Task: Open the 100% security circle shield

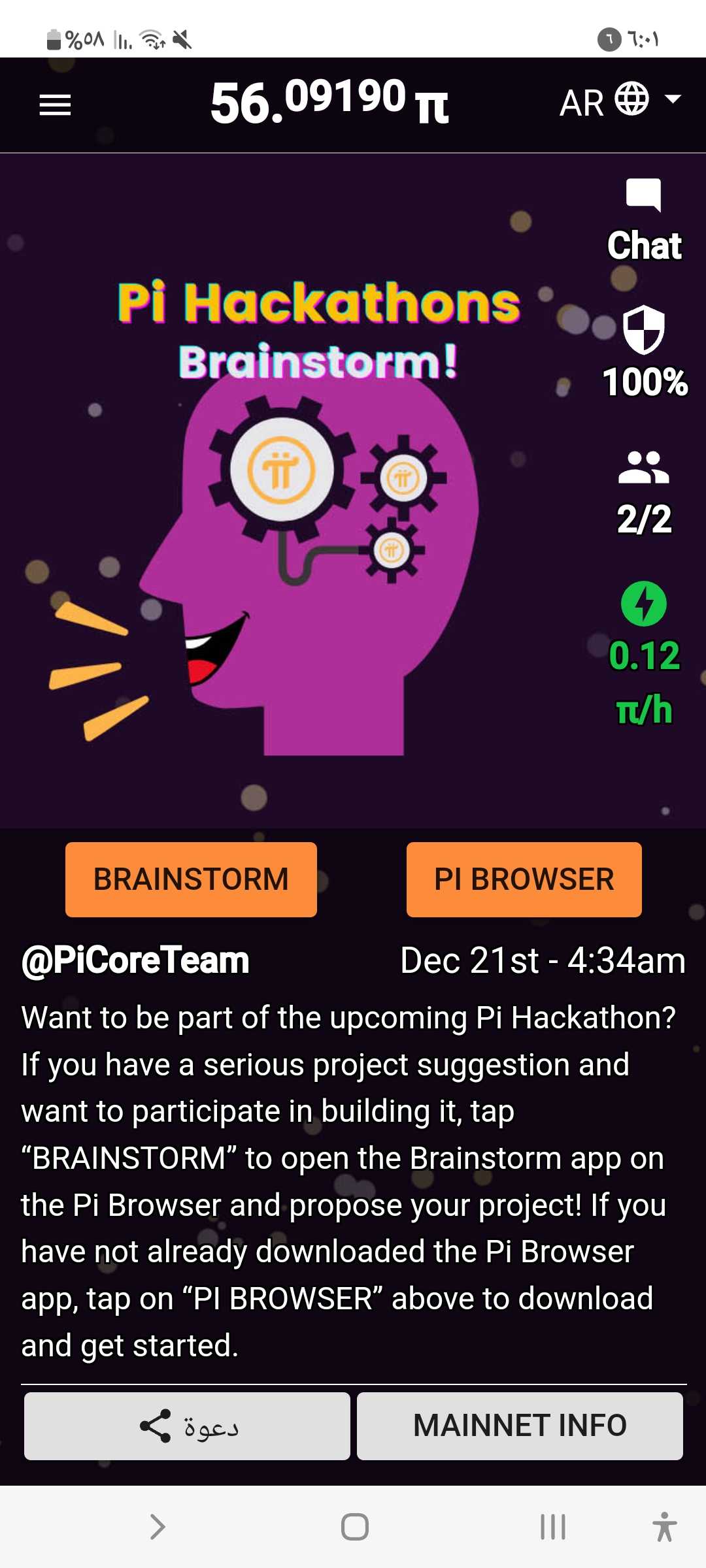Action: point(644,353)
